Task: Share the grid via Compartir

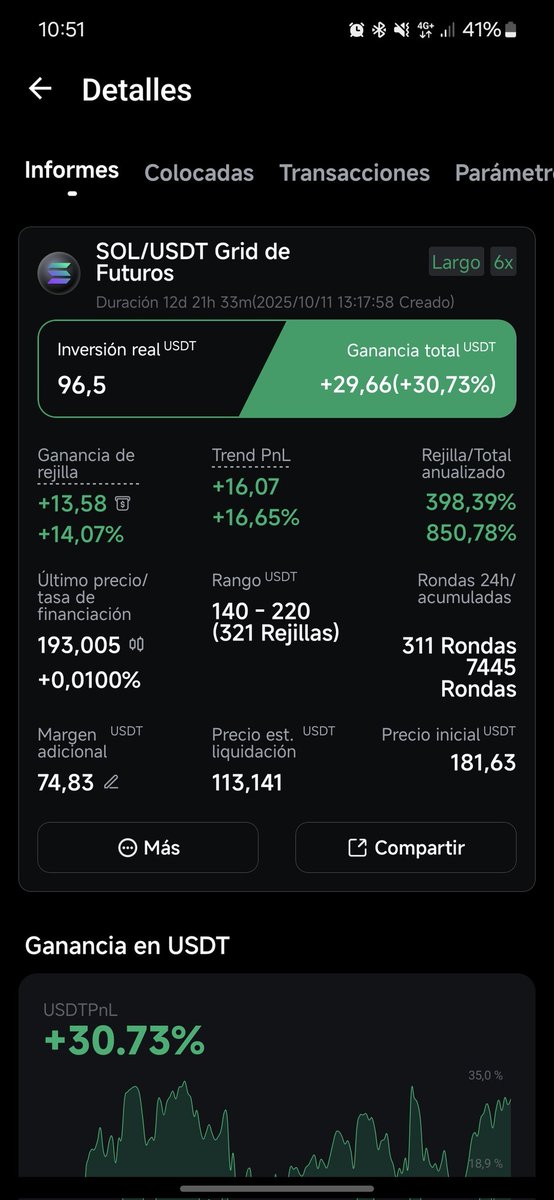Action: point(406,848)
